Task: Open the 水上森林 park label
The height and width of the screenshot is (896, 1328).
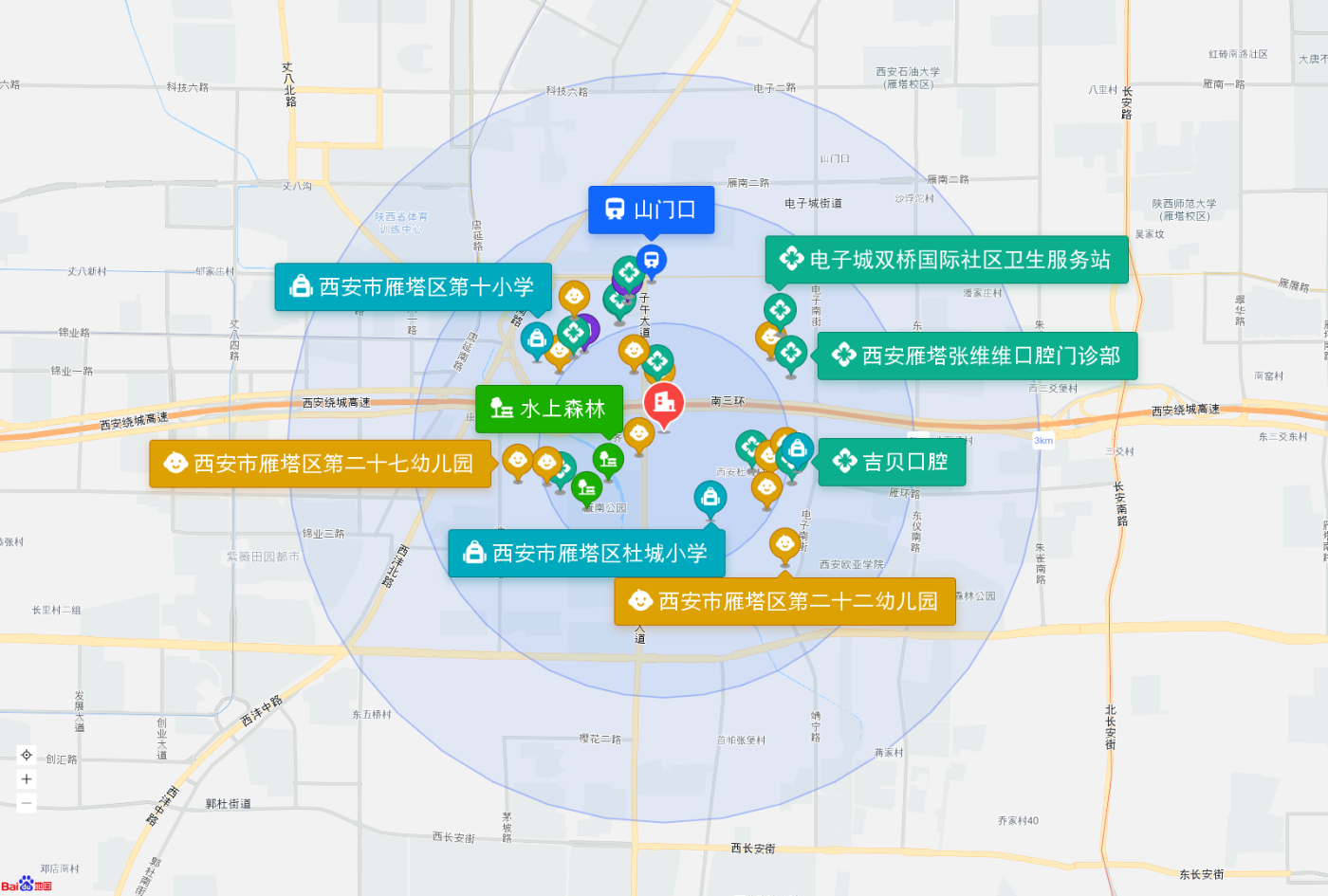Action: pyautogui.click(x=549, y=409)
